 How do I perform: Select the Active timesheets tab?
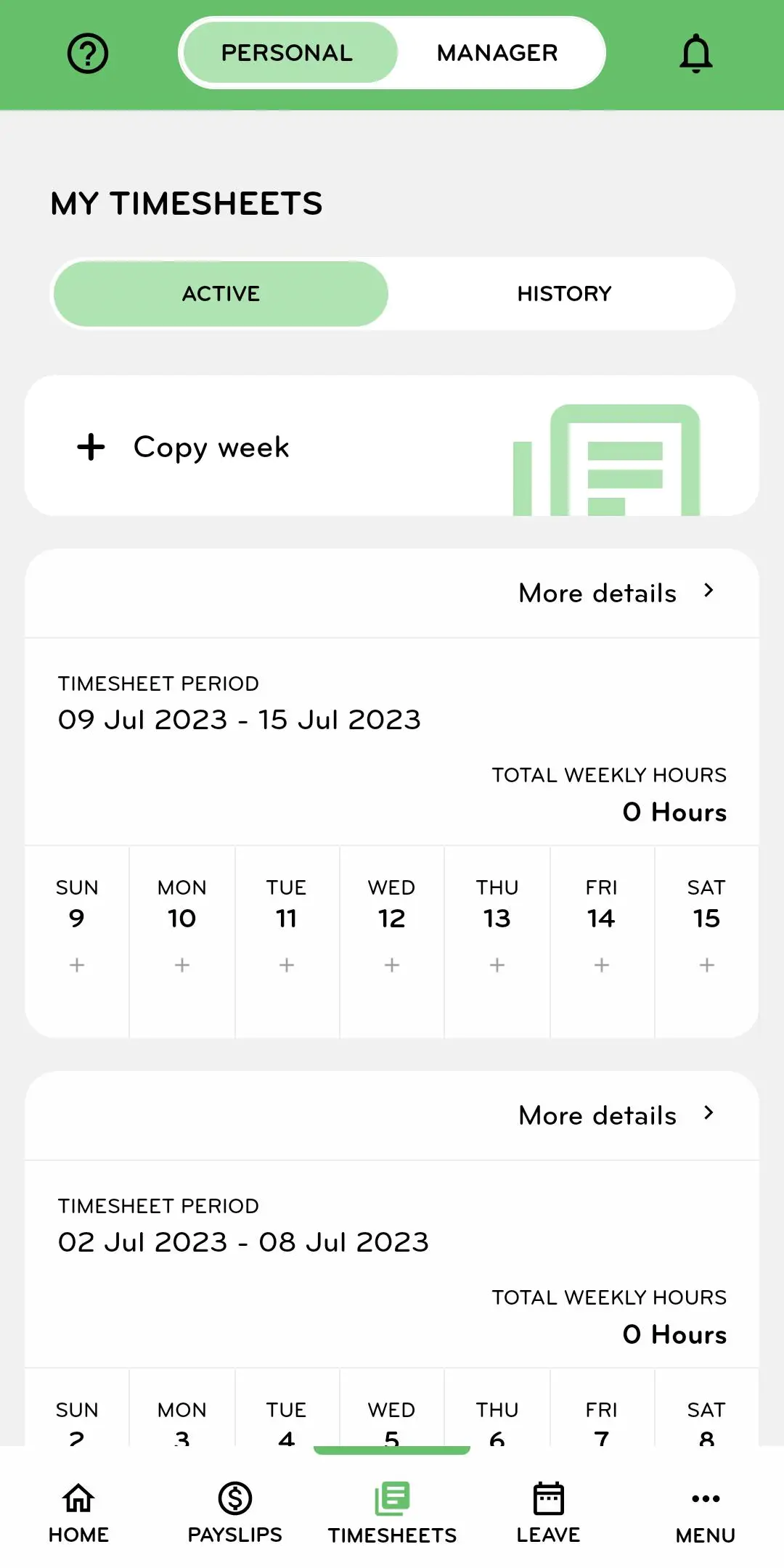pos(221,293)
